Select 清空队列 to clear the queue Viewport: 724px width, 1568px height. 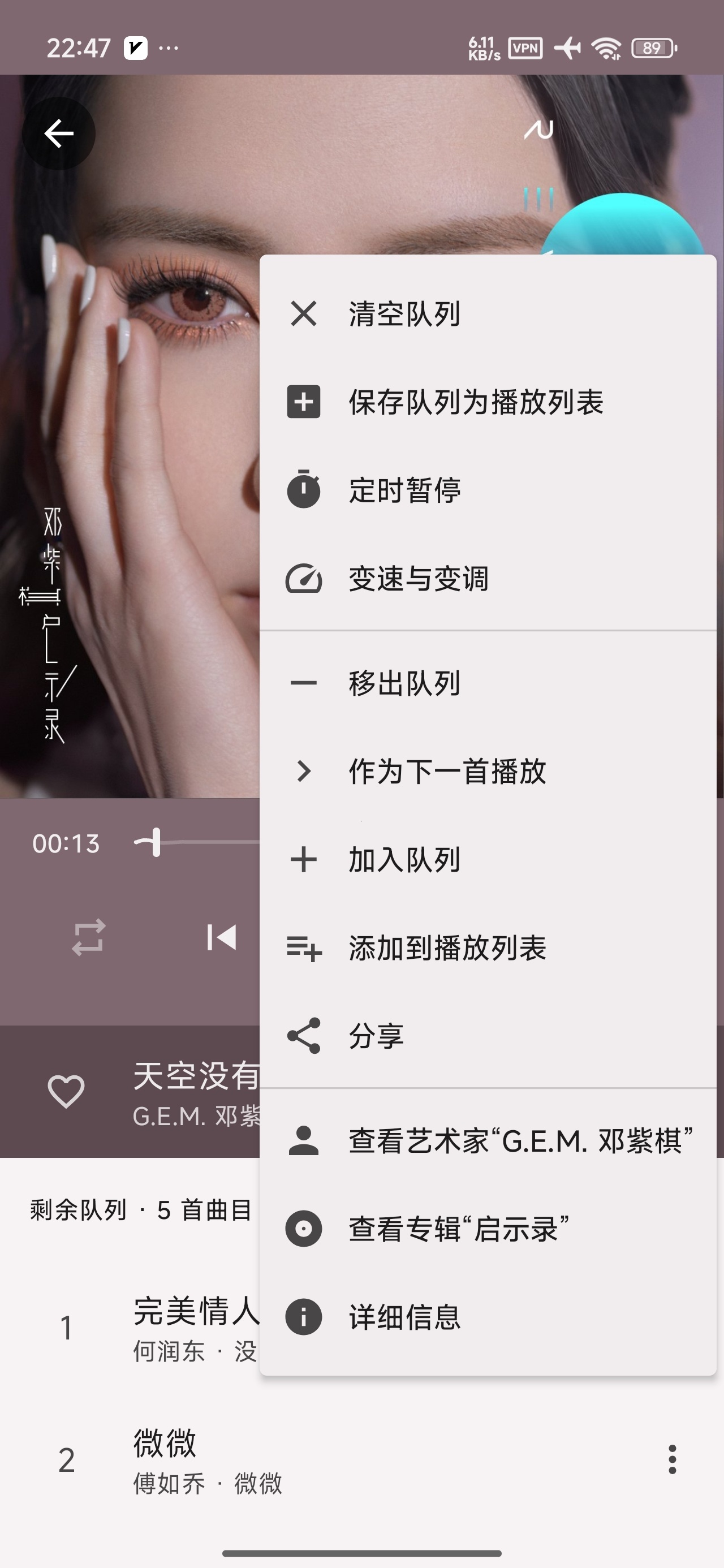point(488,314)
